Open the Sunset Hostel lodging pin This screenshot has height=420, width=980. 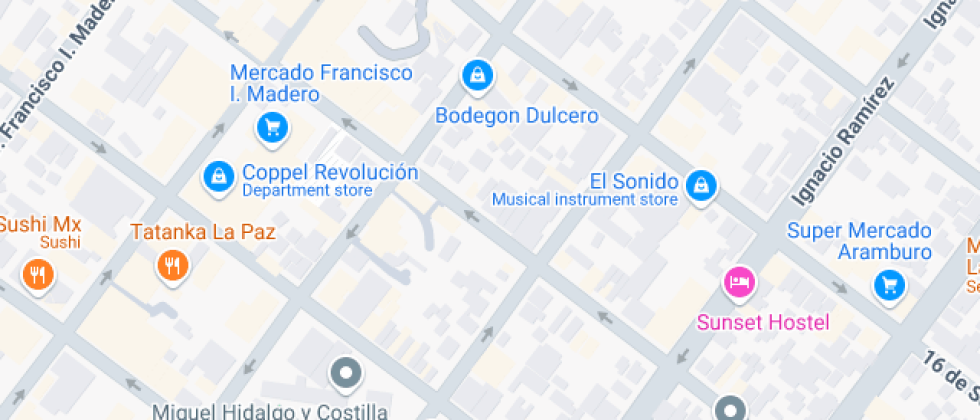[738, 282]
